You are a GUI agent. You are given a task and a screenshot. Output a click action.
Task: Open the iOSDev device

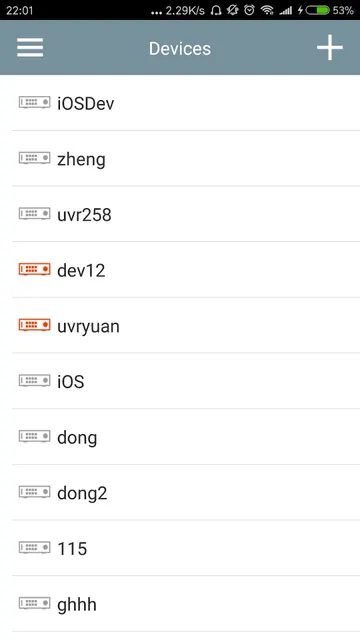pyautogui.click(x=180, y=103)
